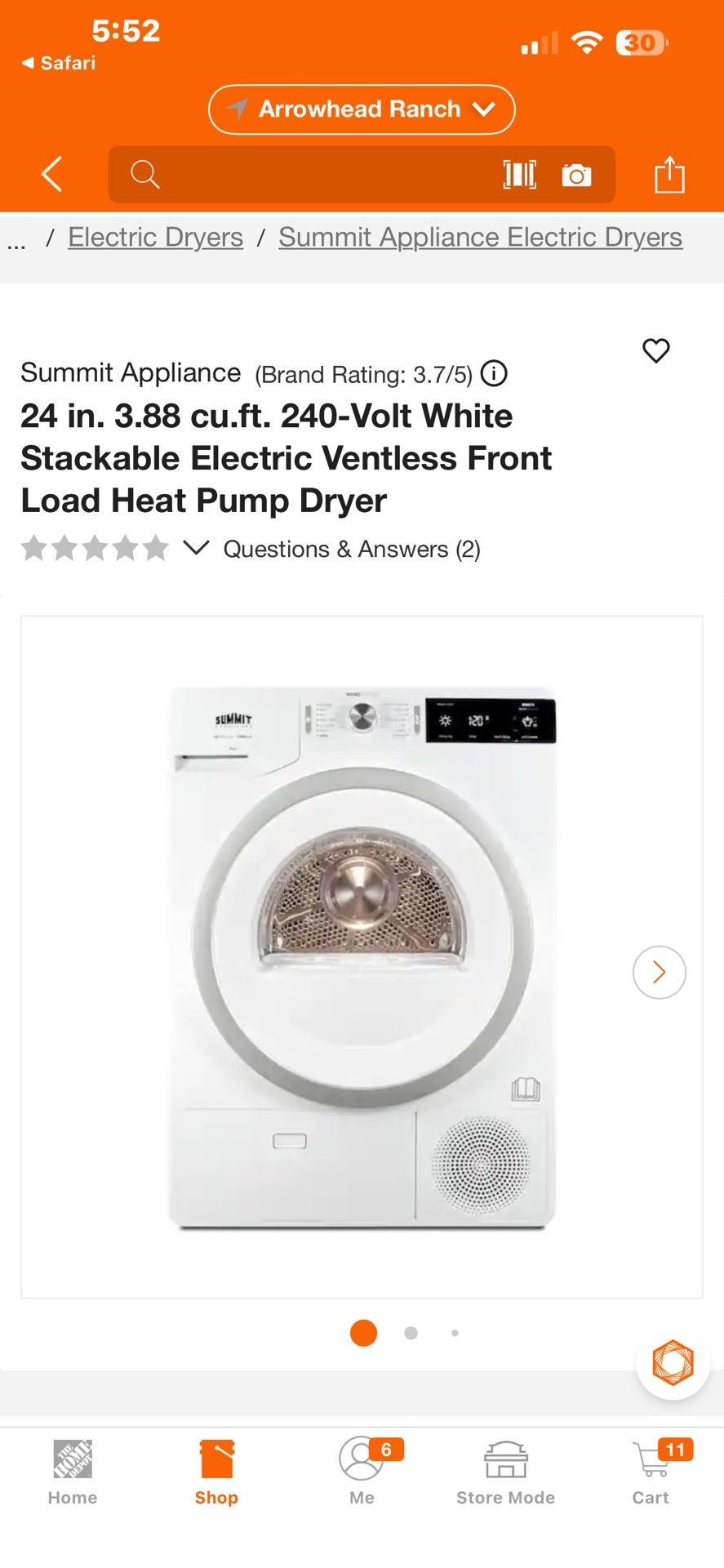Expand the star ratings dropdown
The width and height of the screenshot is (724, 1568).
point(196,547)
